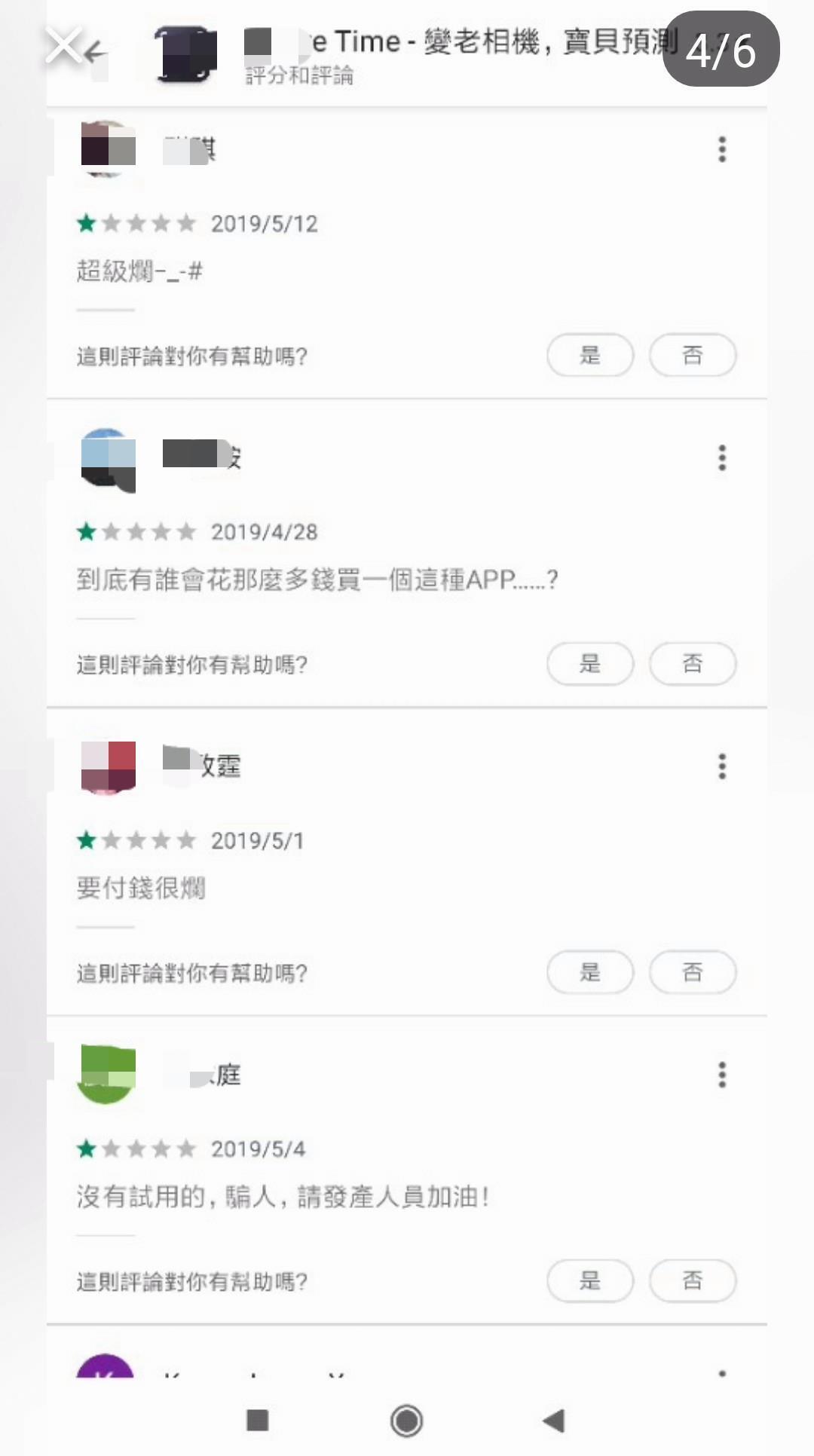Open overflow menu on the 2019/5/12 review
This screenshot has height=1456, width=814.
[x=722, y=149]
